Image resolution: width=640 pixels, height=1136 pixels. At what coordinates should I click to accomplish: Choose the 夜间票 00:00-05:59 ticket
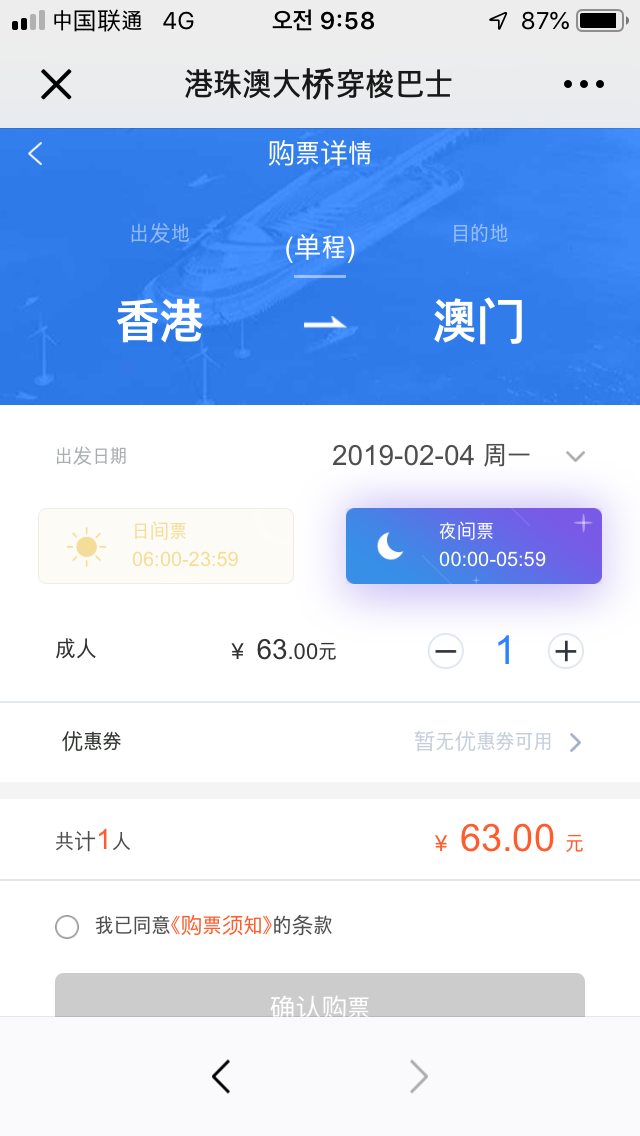coord(474,546)
